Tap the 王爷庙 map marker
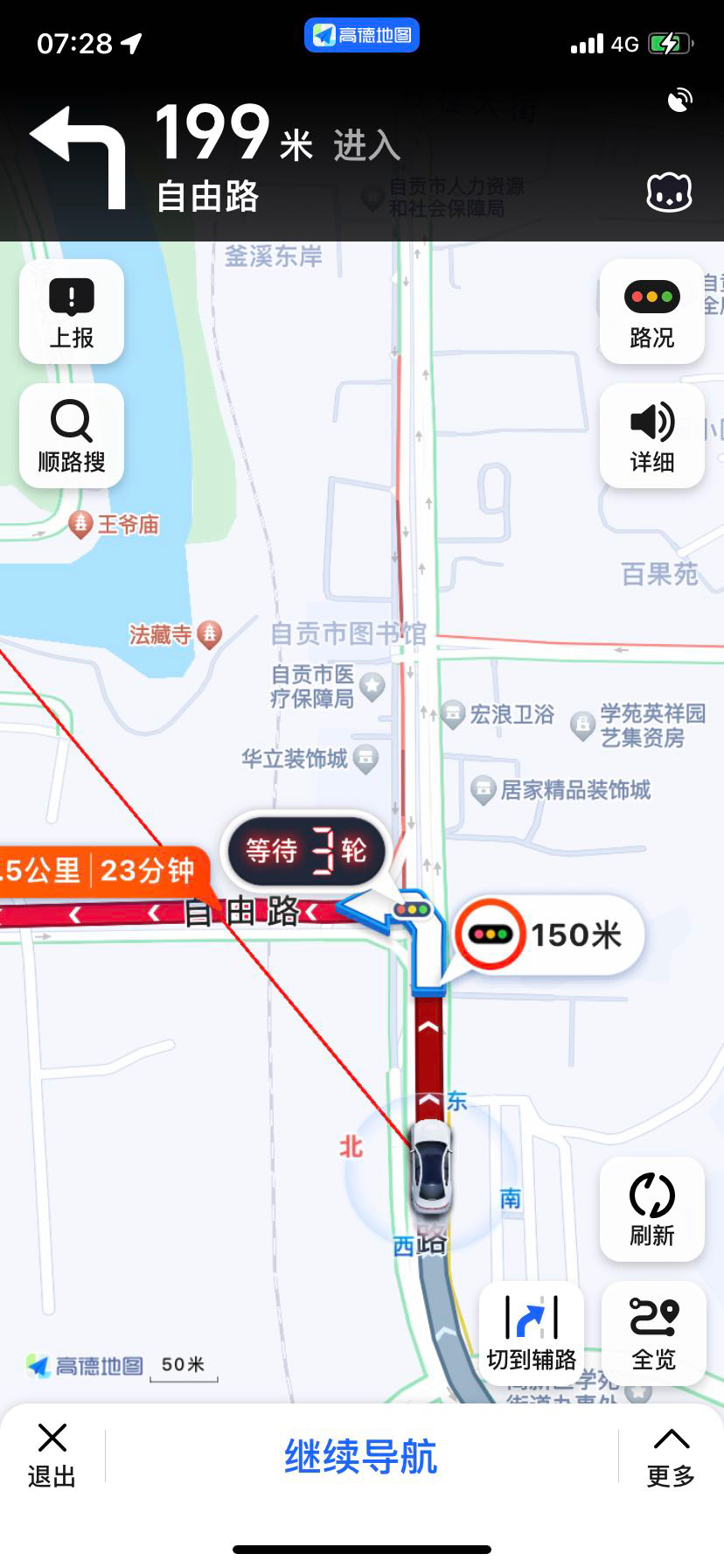724x1568 pixels. [81, 524]
